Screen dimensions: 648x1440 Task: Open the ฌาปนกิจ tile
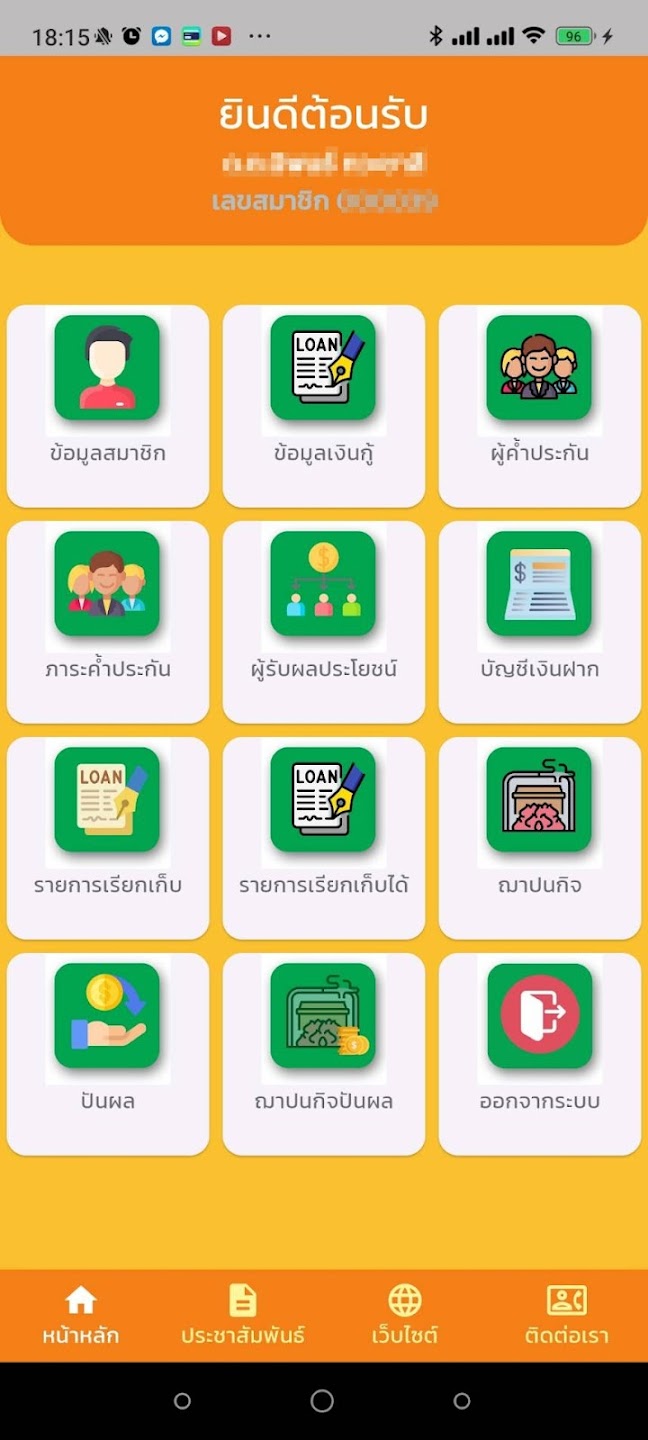(x=539, y=837)
